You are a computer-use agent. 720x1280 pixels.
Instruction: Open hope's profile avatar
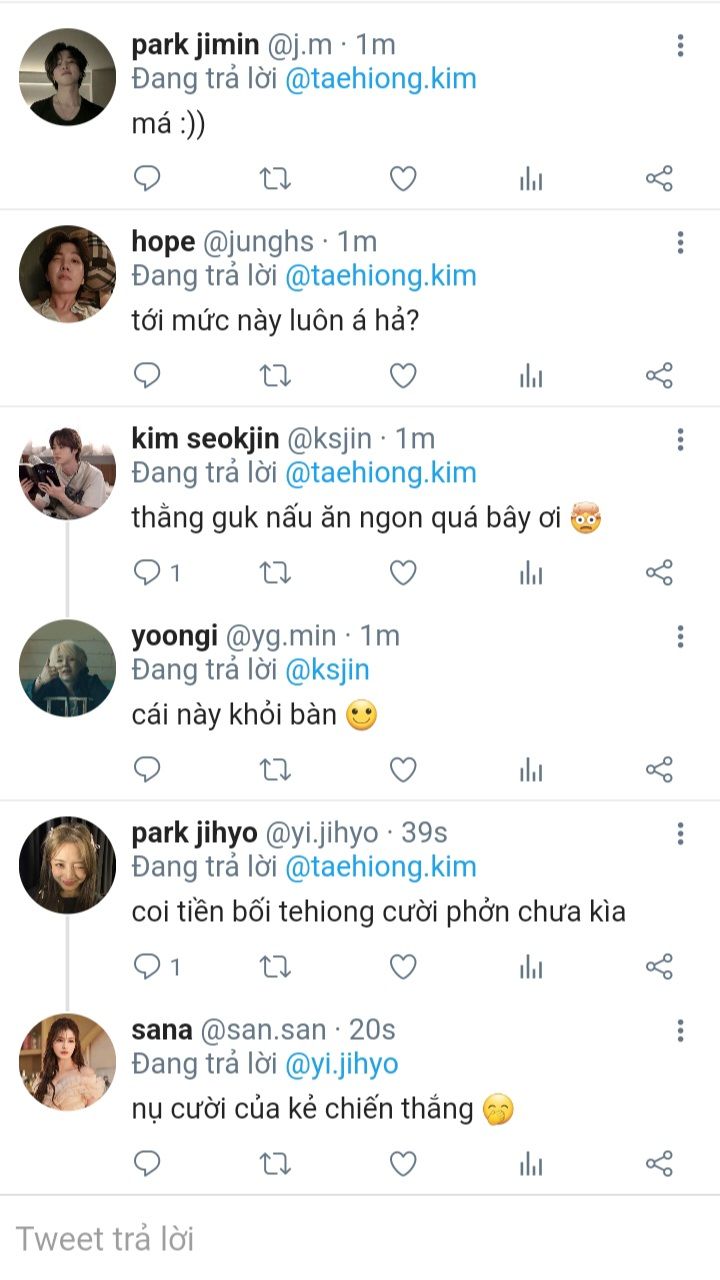click(x=68, y=274)
